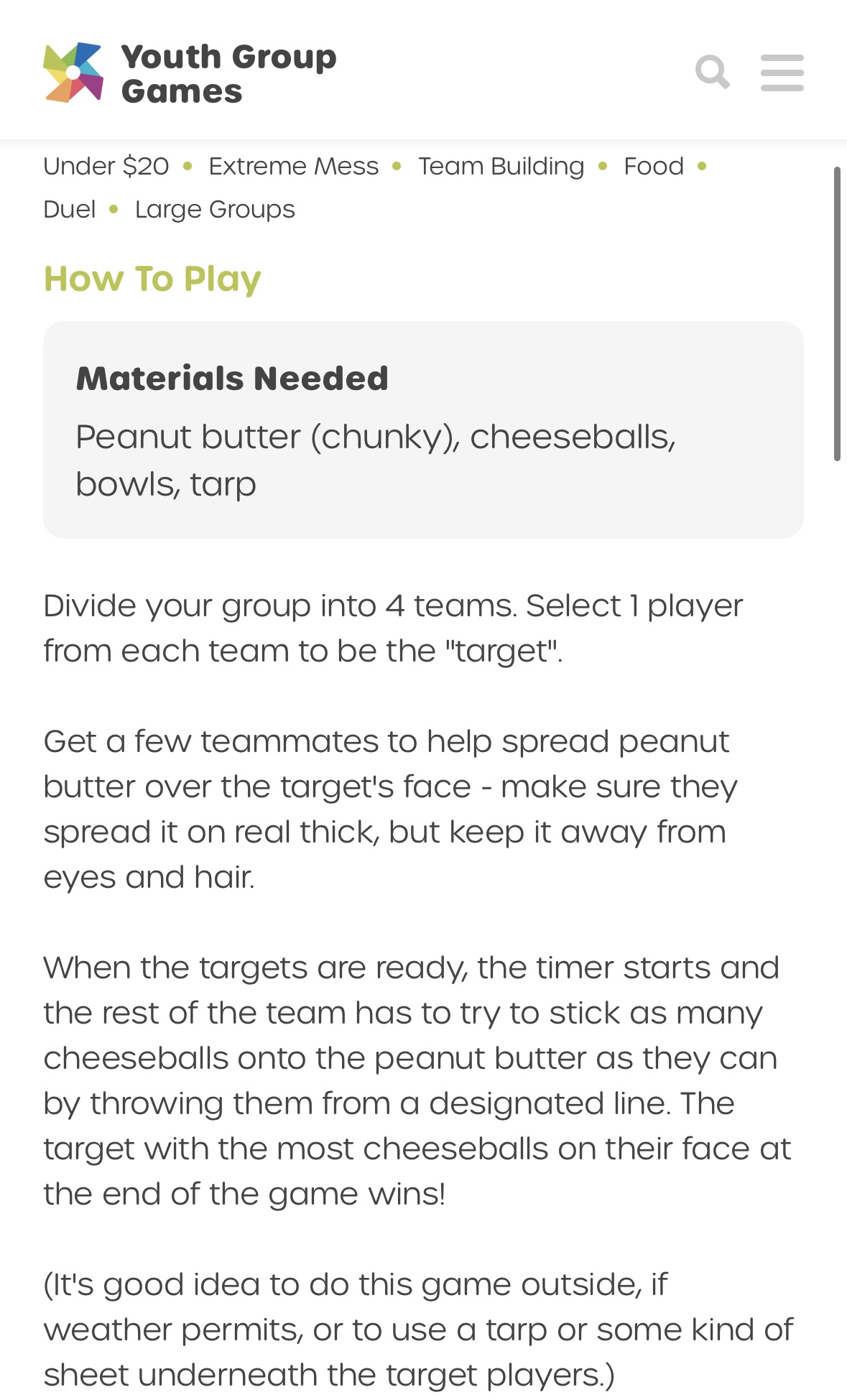Screen dimensions: 847x1400
Task: Browse the Extreme Mess category
Action: coord(293,166)
